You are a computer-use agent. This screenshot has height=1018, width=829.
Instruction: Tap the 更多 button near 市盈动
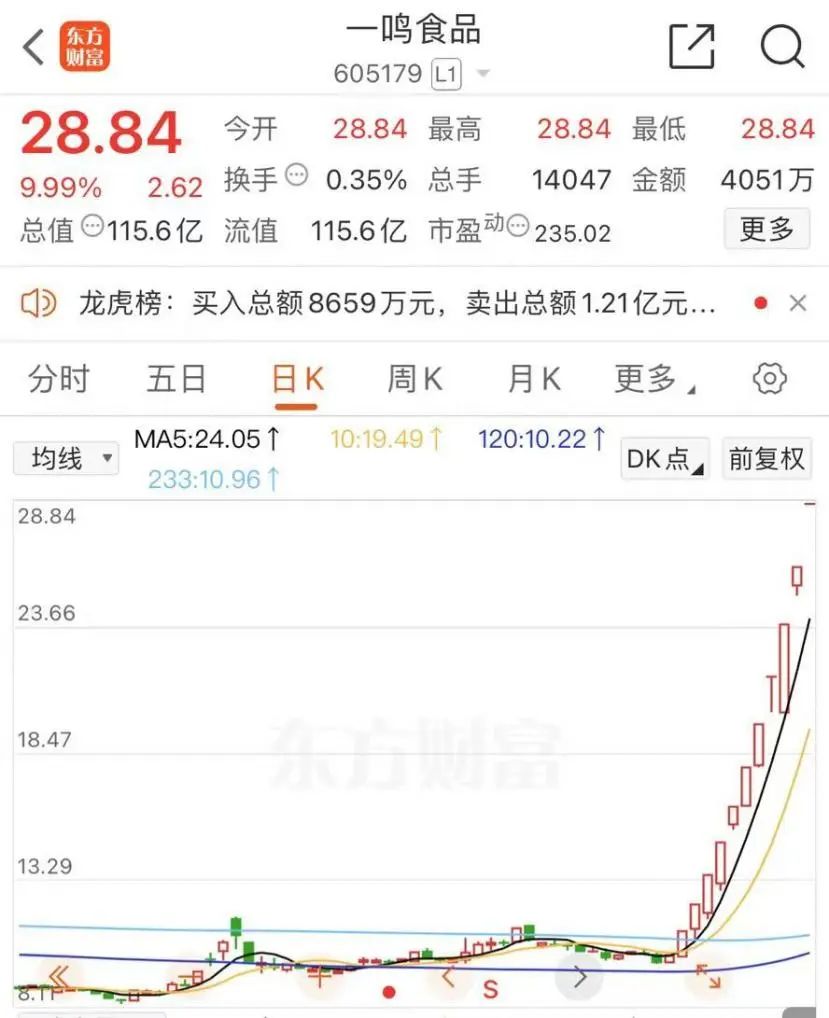point(766,229)
